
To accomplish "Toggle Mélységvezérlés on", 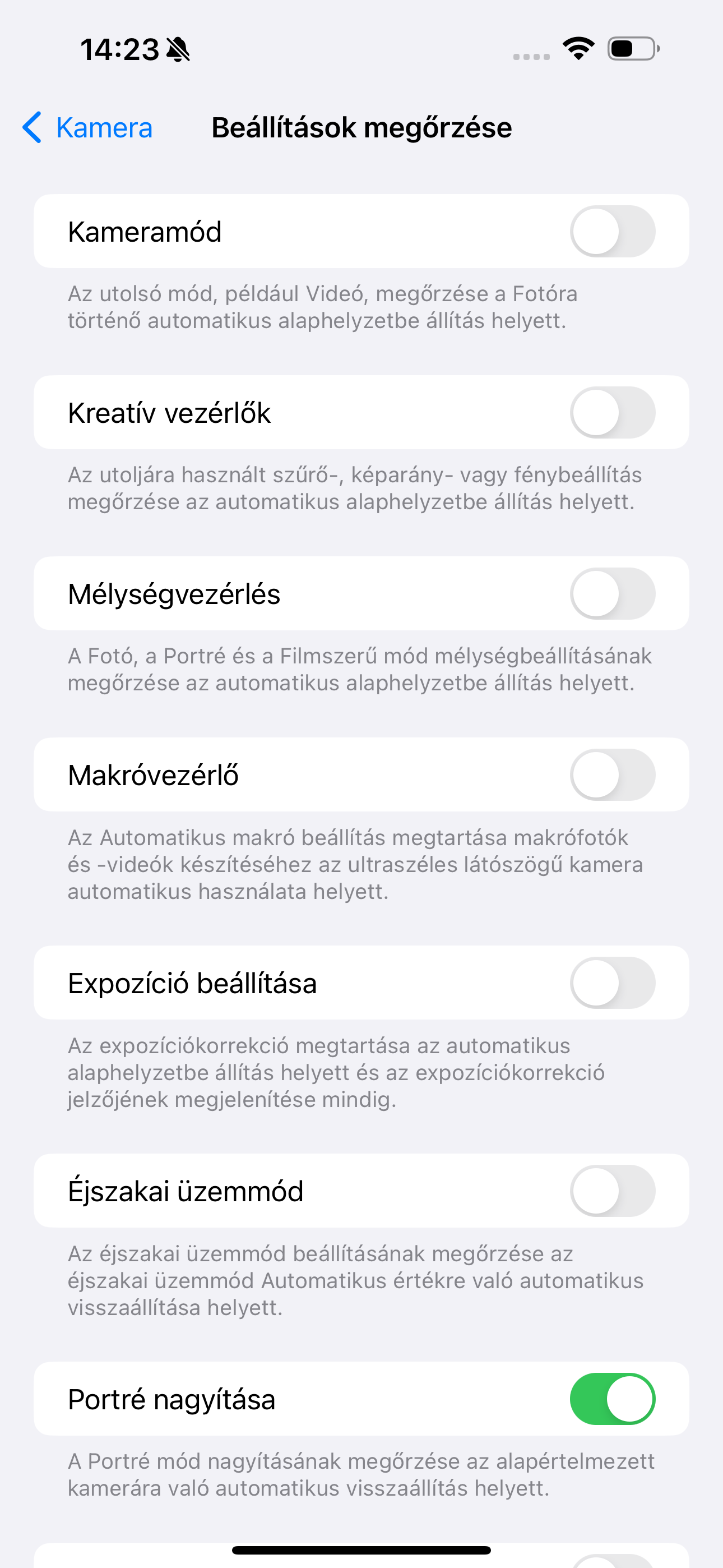I will (612, 593).
